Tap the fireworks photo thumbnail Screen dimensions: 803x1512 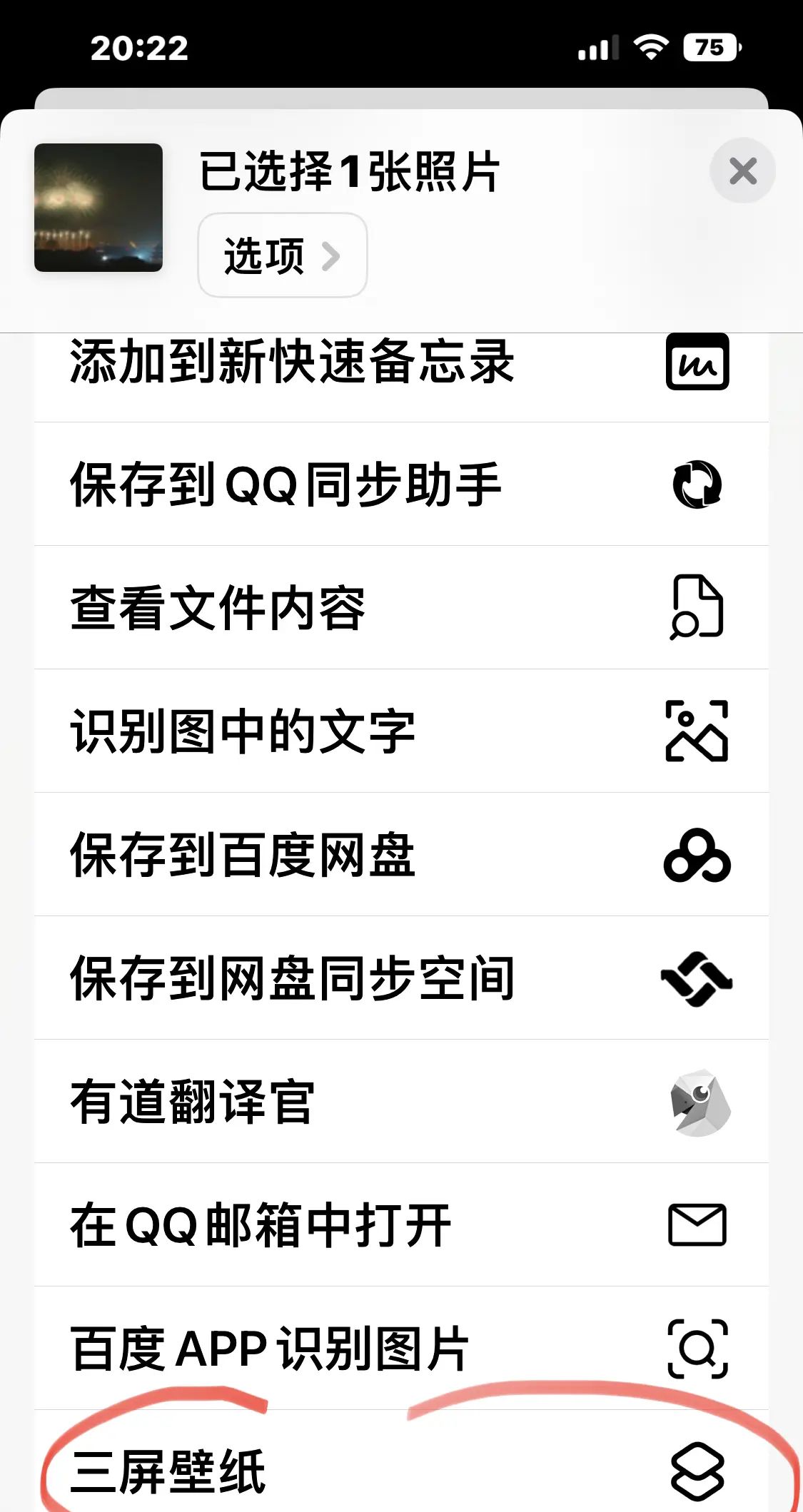98,207
